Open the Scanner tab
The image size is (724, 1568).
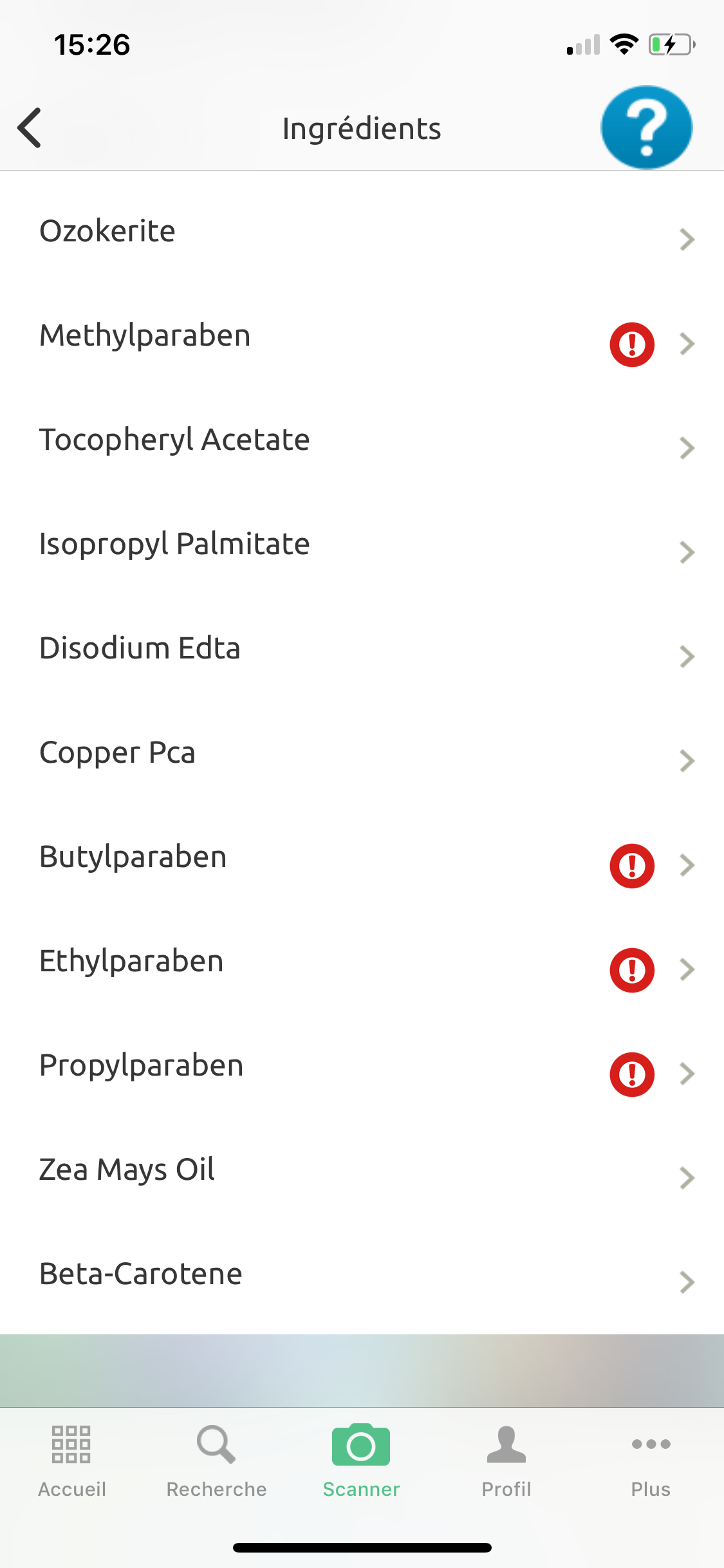[x=361, y=1461]
